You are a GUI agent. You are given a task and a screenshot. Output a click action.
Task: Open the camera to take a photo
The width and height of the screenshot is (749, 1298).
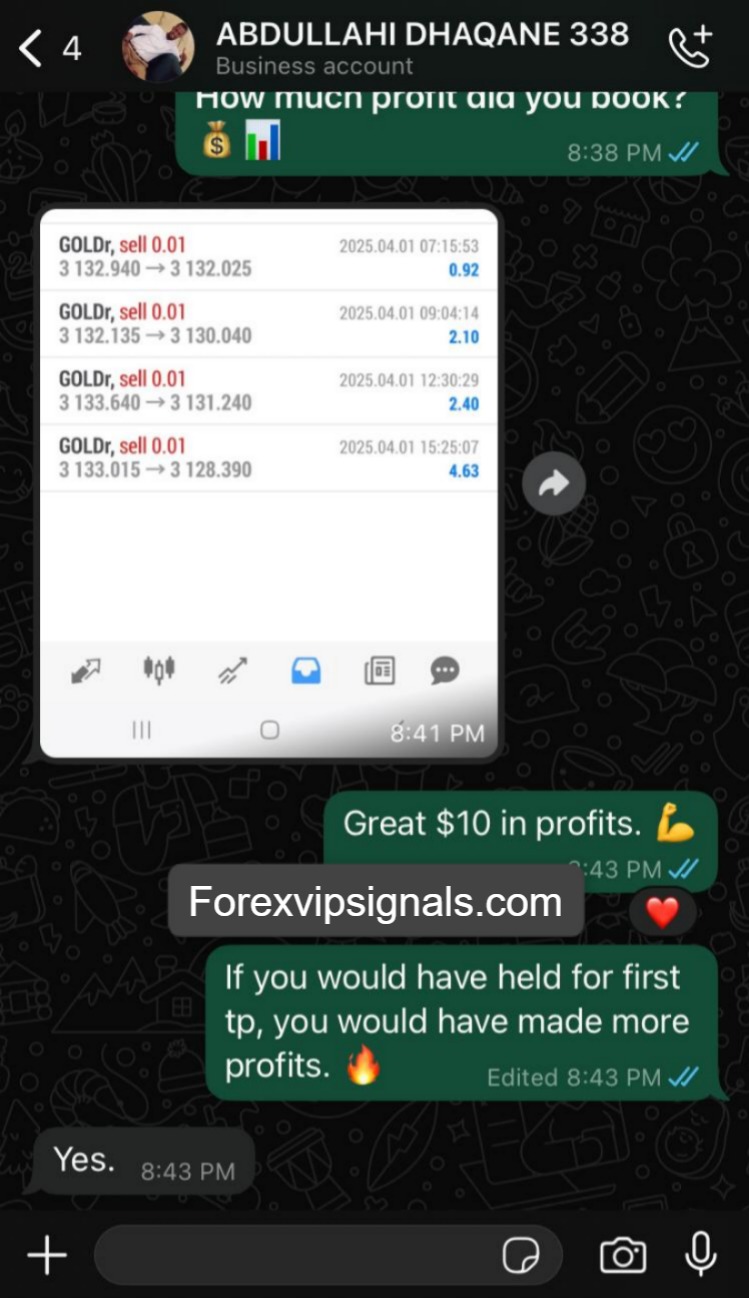622,1255
